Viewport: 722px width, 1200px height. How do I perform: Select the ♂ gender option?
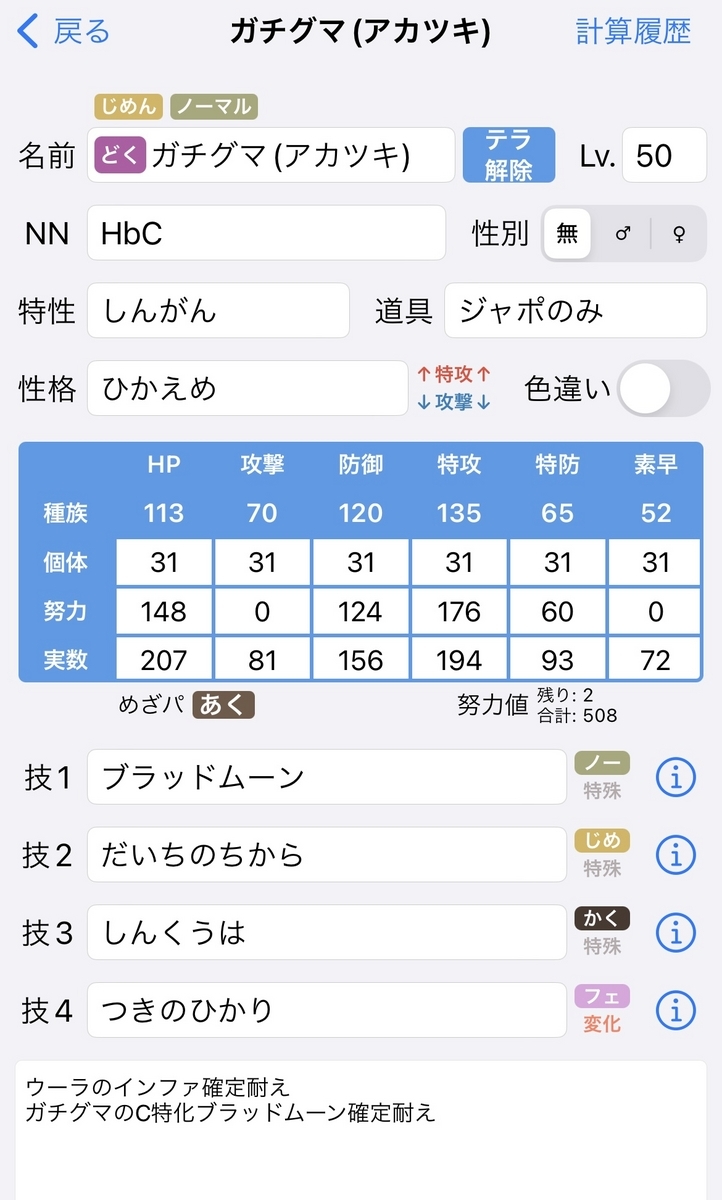click(x=623, y=233)
